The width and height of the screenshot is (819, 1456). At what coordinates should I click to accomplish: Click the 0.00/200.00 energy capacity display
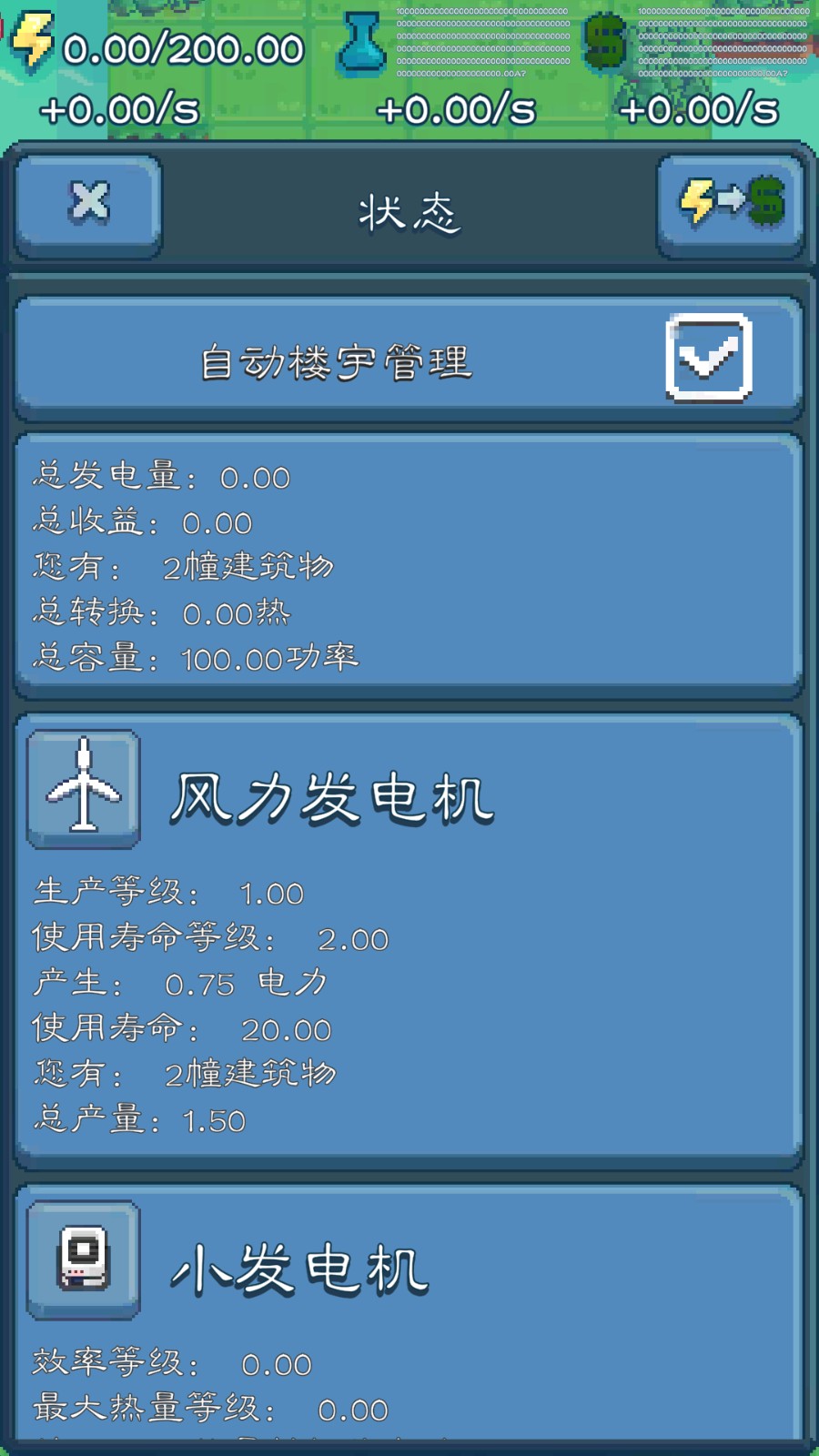coord(182,47)
